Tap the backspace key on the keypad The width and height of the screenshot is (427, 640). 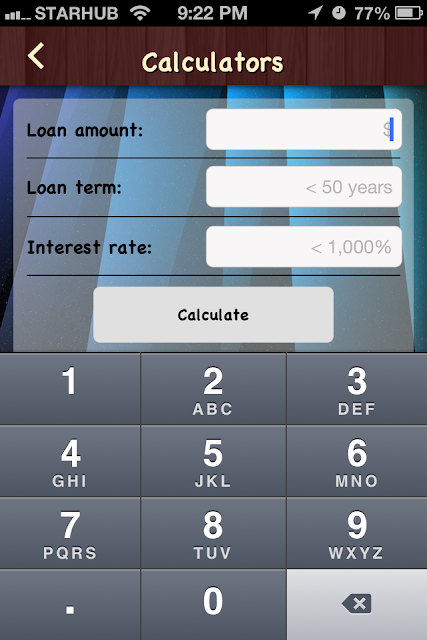click(x=357, y=604)
